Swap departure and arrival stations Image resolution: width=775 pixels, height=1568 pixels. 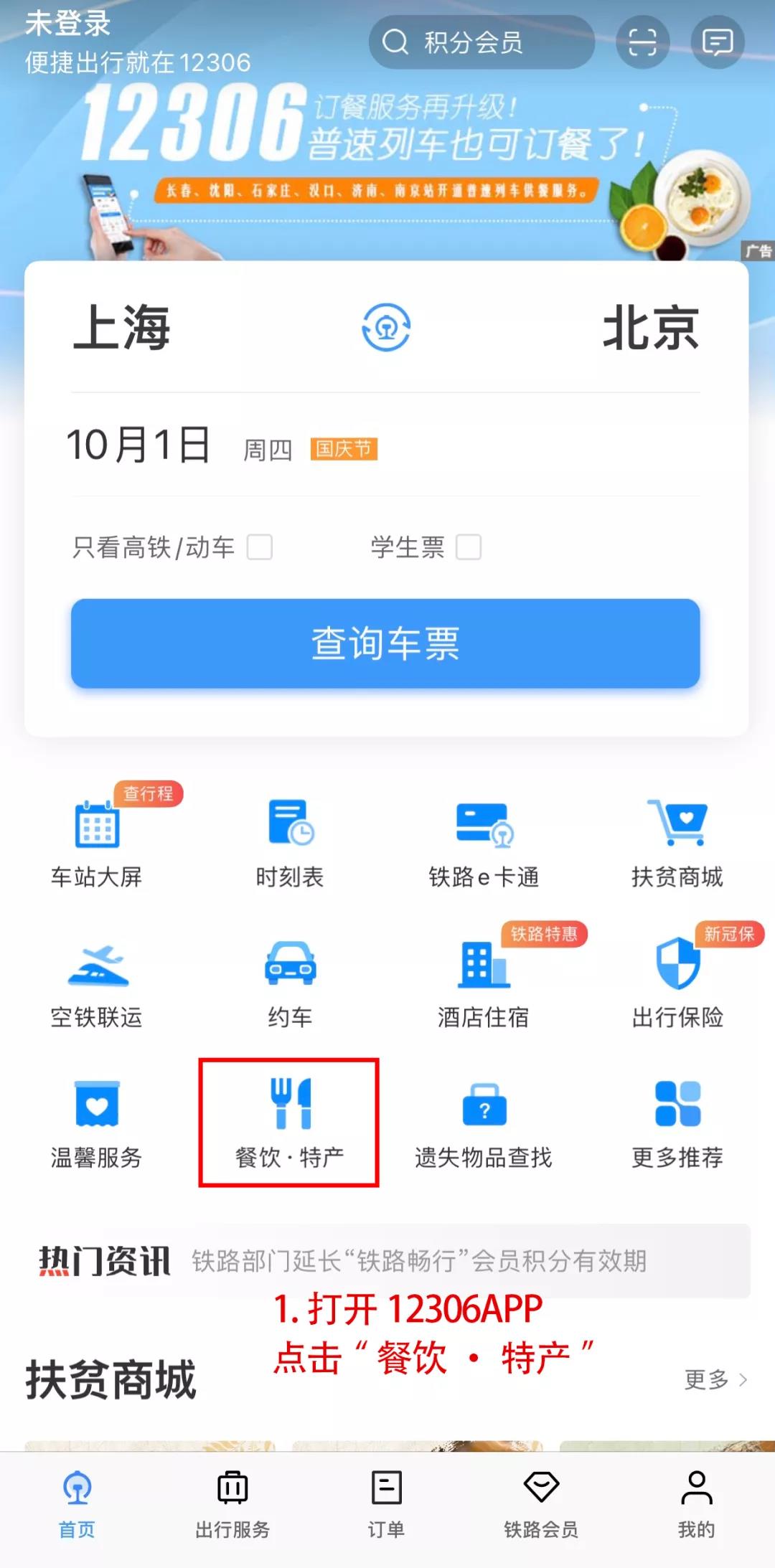(386, 328)
